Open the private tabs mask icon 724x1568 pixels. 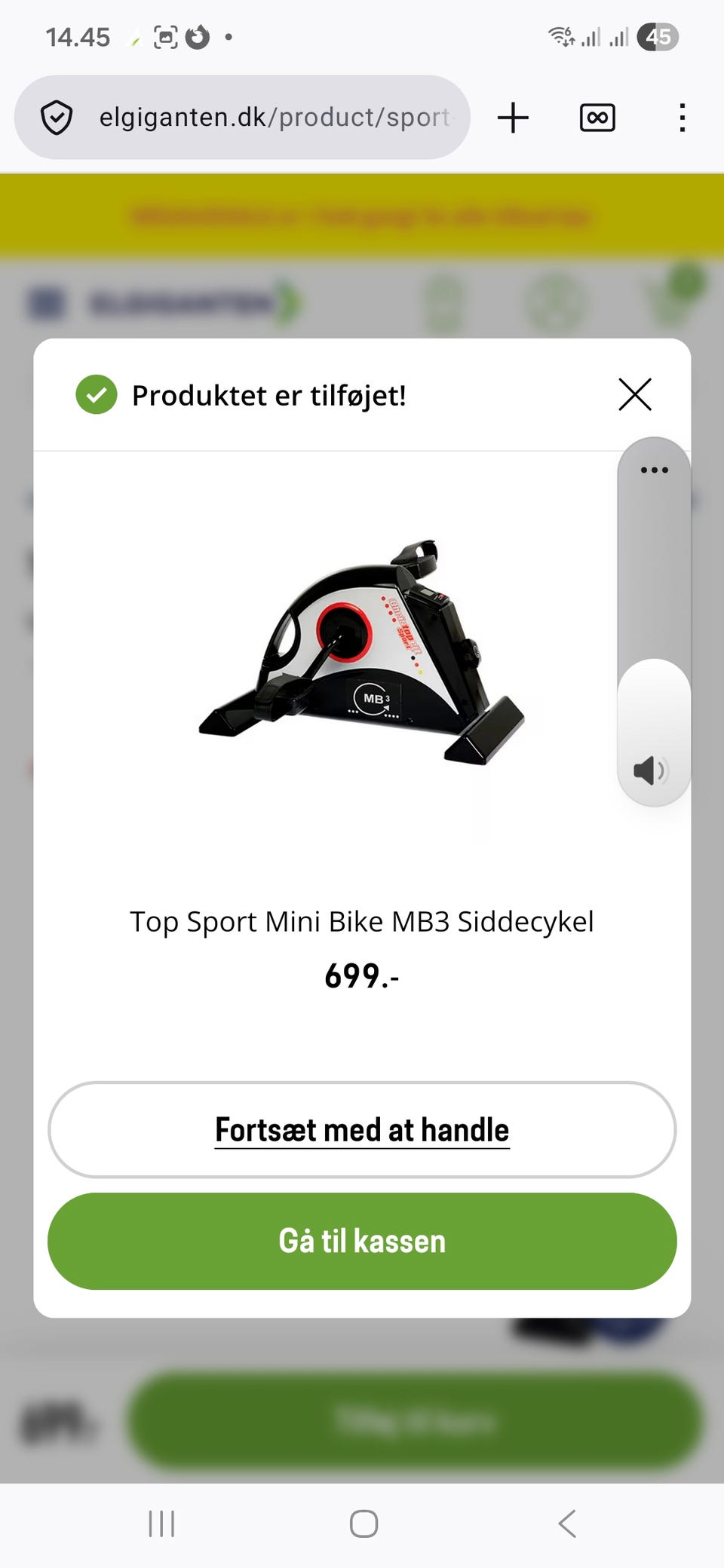[597, 118]
